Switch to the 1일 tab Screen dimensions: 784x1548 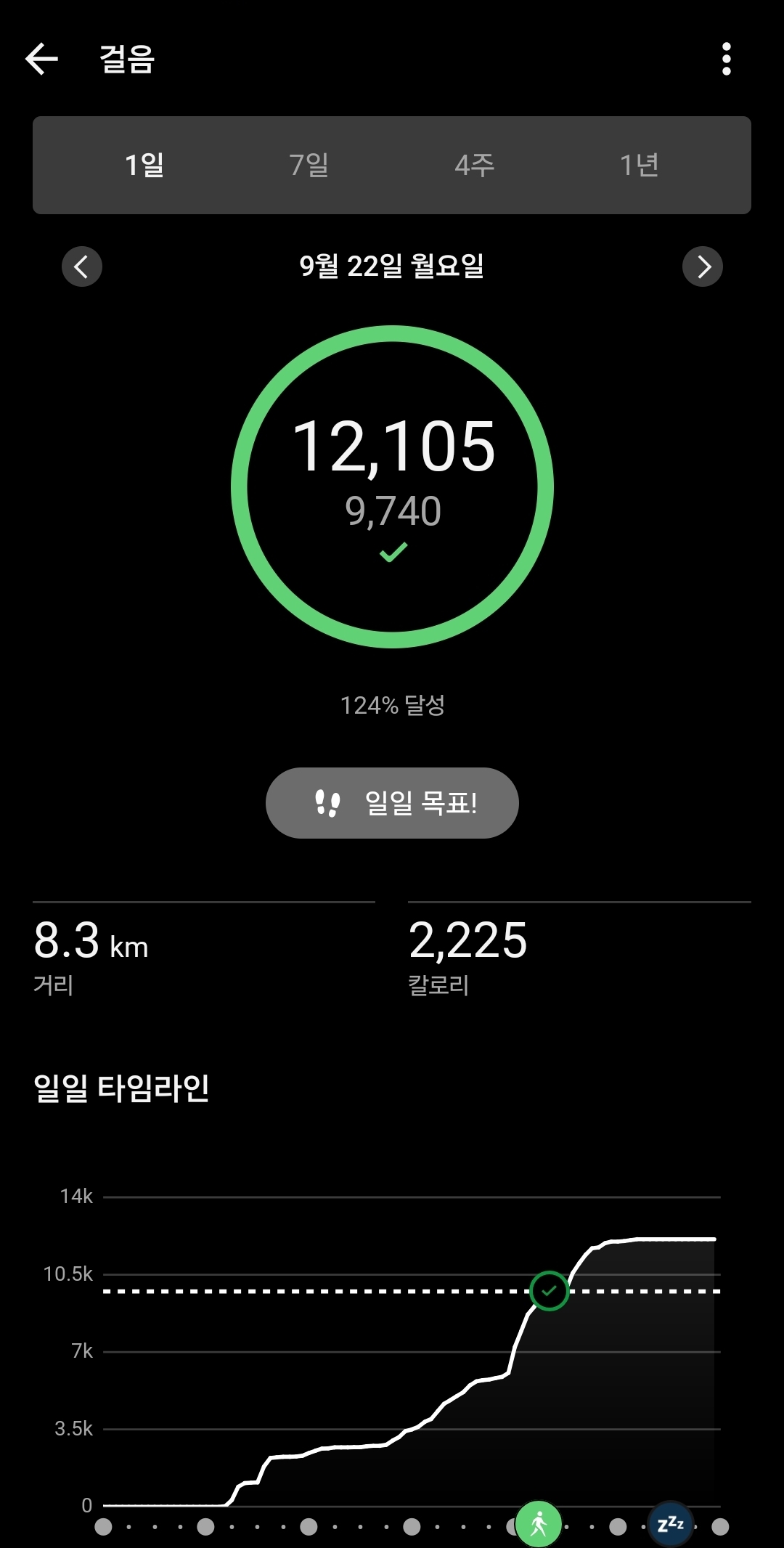(144, 165)
